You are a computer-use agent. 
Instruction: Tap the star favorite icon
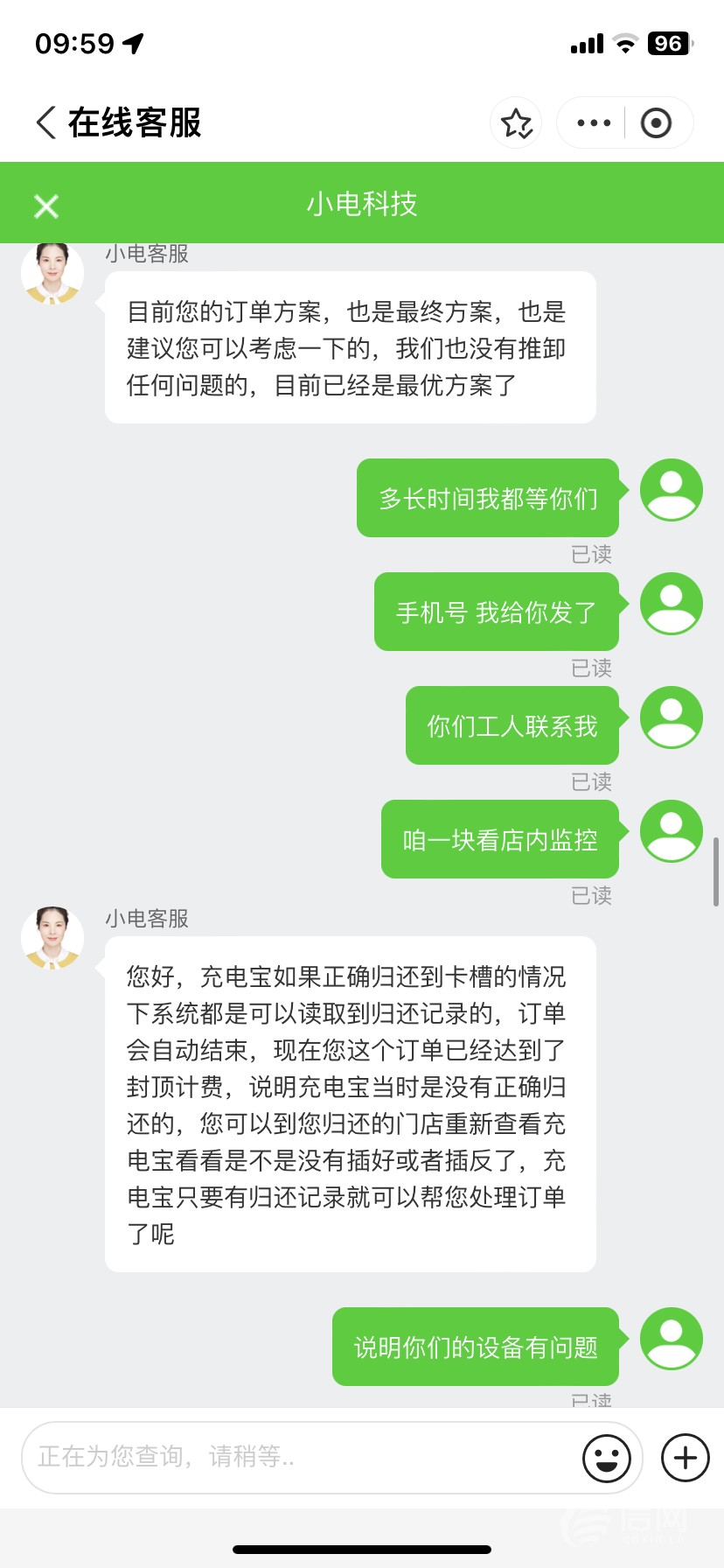[516, 123]
